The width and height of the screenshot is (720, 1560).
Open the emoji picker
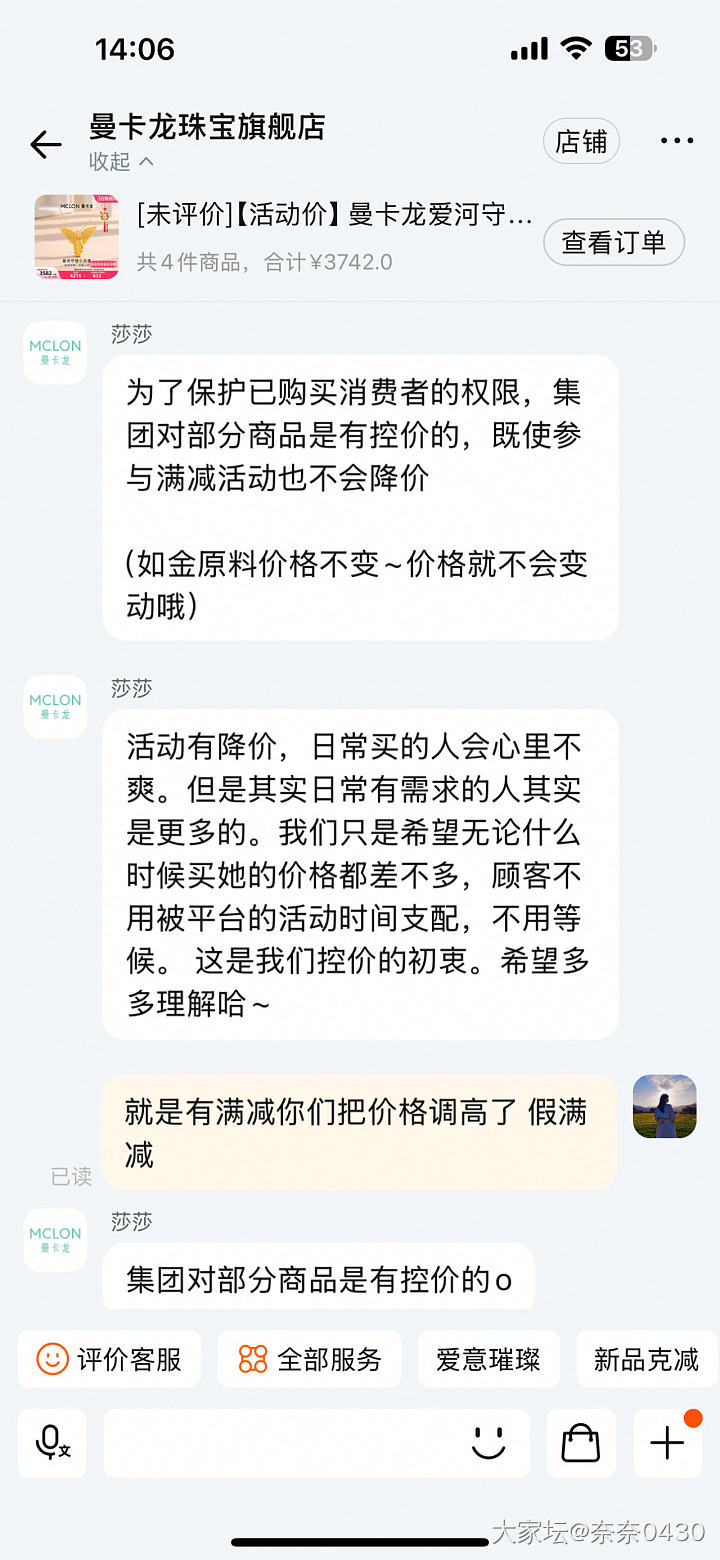pyautogui.click(x=488, y=1443)
